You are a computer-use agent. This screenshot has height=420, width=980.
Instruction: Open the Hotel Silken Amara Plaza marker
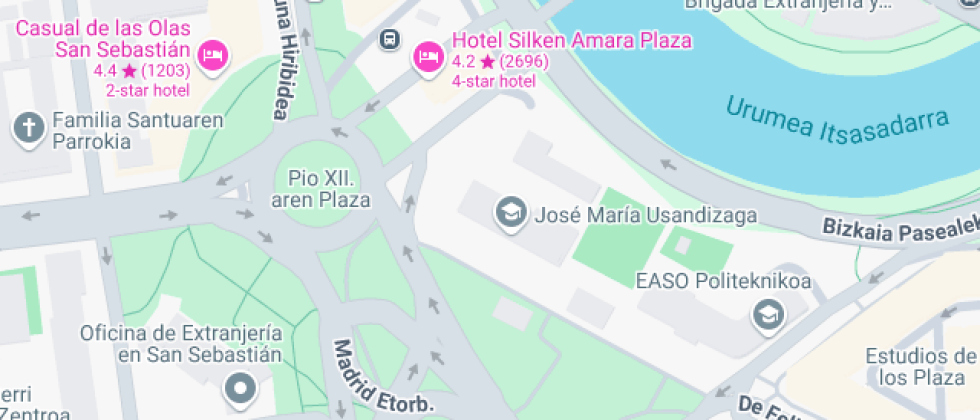pos(429,55)
